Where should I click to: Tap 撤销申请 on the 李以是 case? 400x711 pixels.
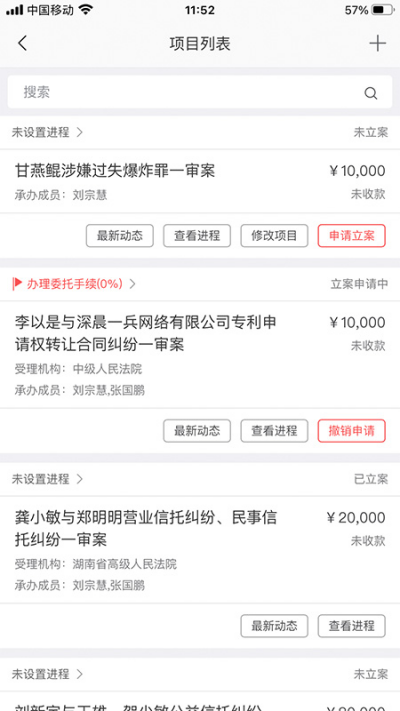click(351, 431)
